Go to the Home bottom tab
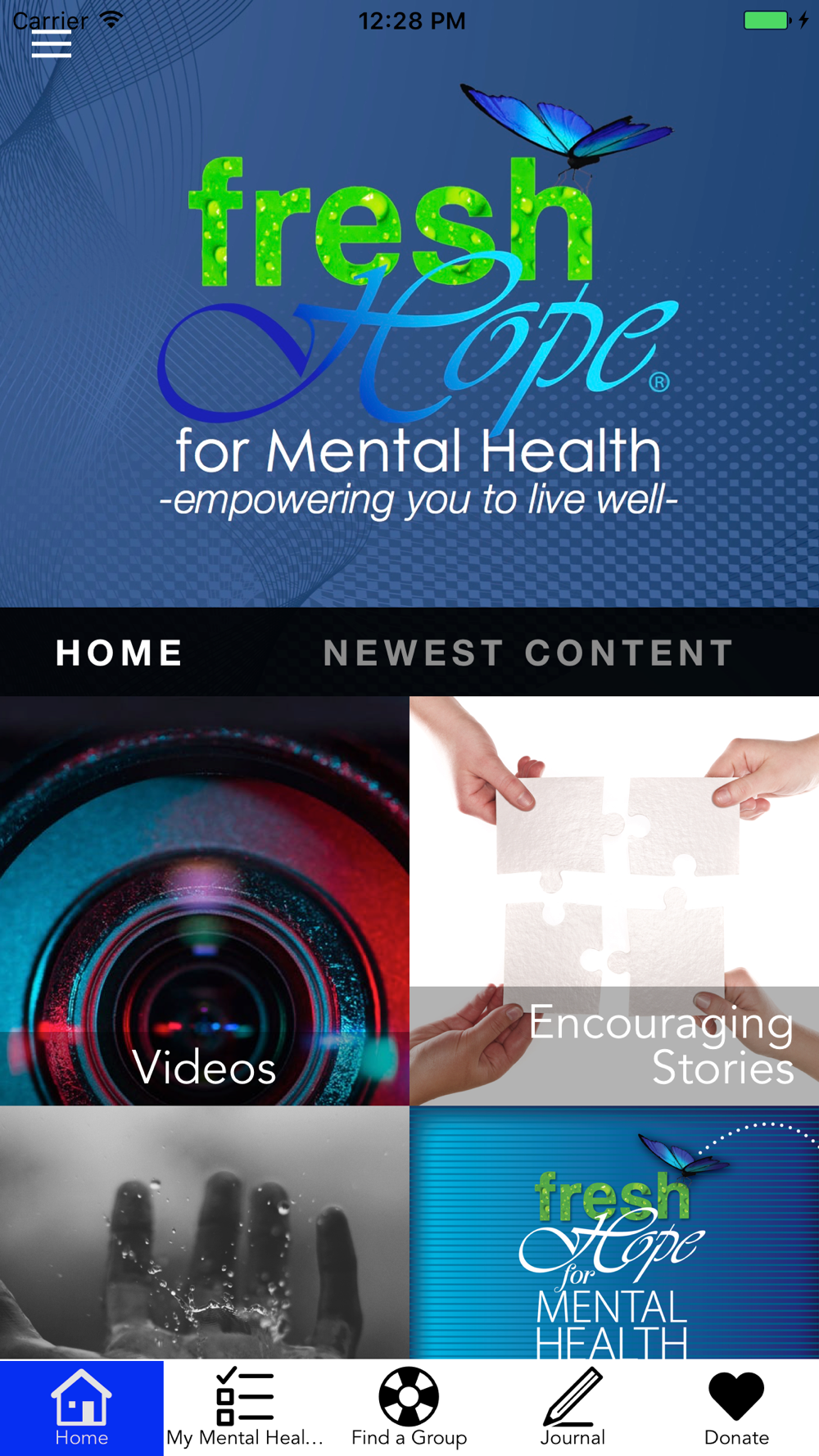Viewport: 819px width, 1456px height. tap(82, 1408)
